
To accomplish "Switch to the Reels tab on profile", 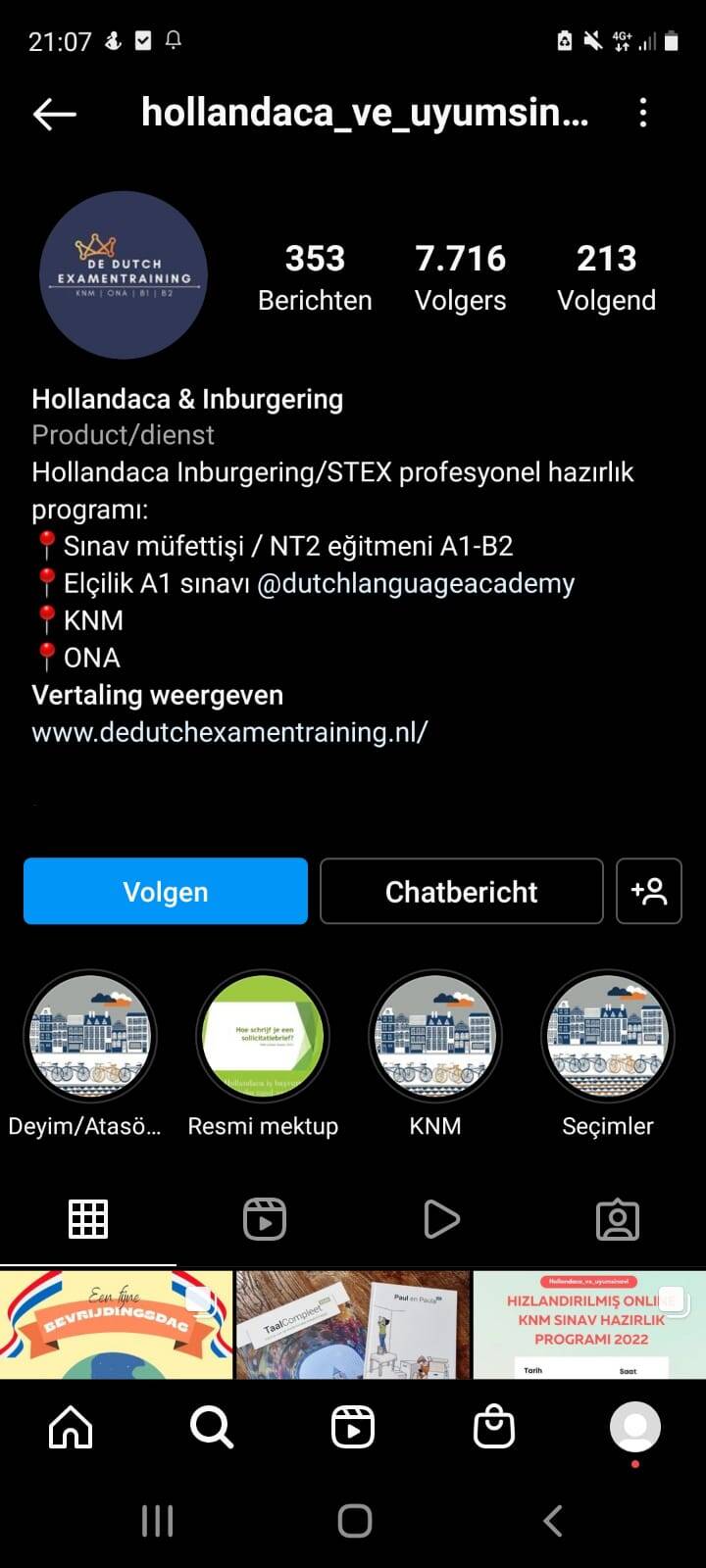I will pyautogui.click(x=265, y=1220).
